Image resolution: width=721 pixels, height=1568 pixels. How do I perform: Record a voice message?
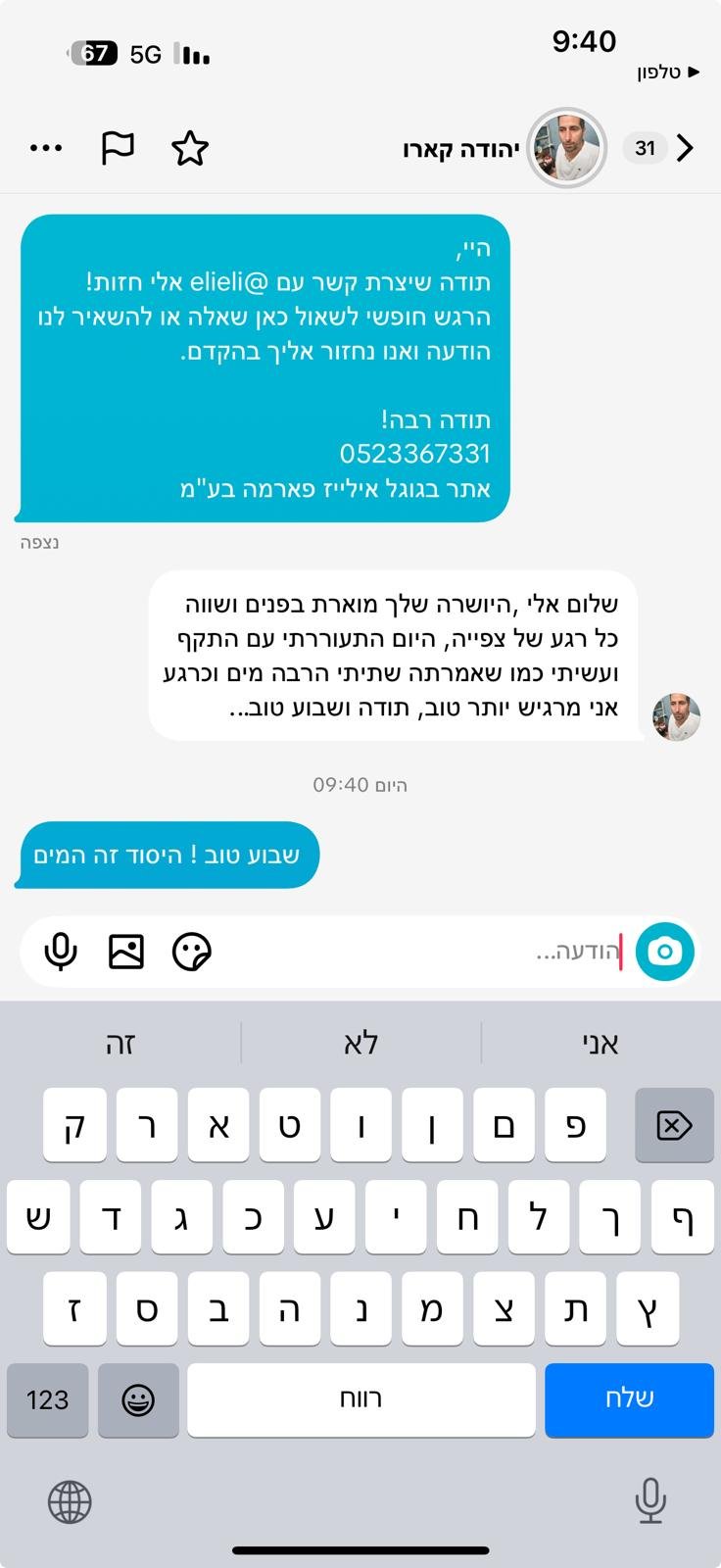point(61,952)
